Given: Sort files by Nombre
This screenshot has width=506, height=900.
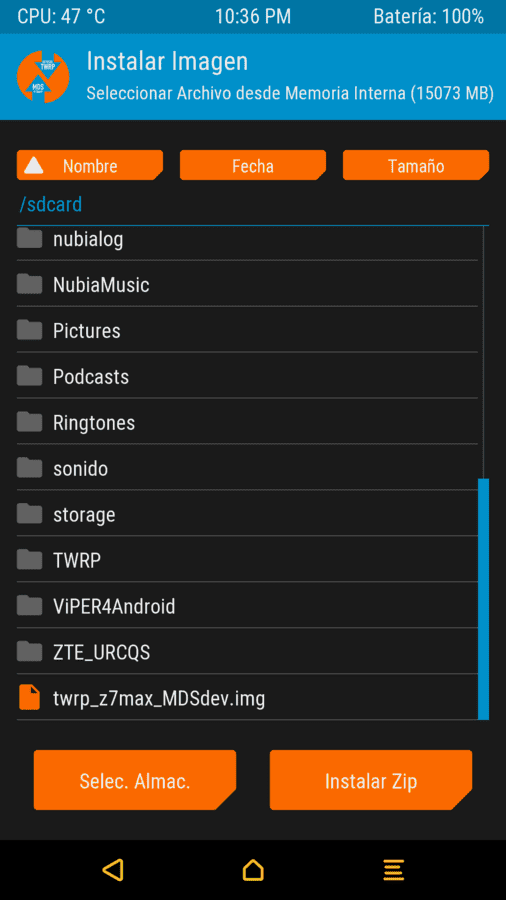Looking at the screenshot, I should pos(90,165).
